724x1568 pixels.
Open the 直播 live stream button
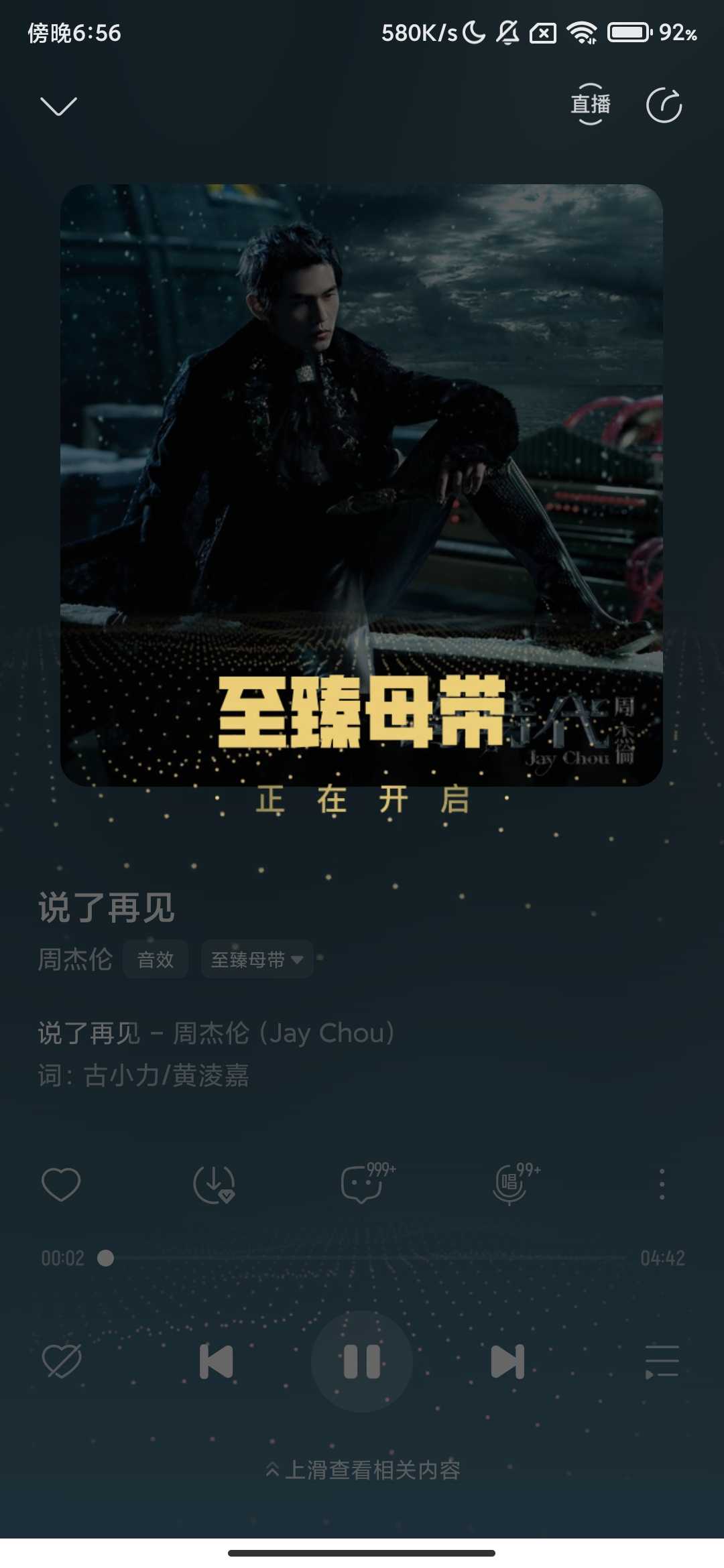tap(590, 105)
